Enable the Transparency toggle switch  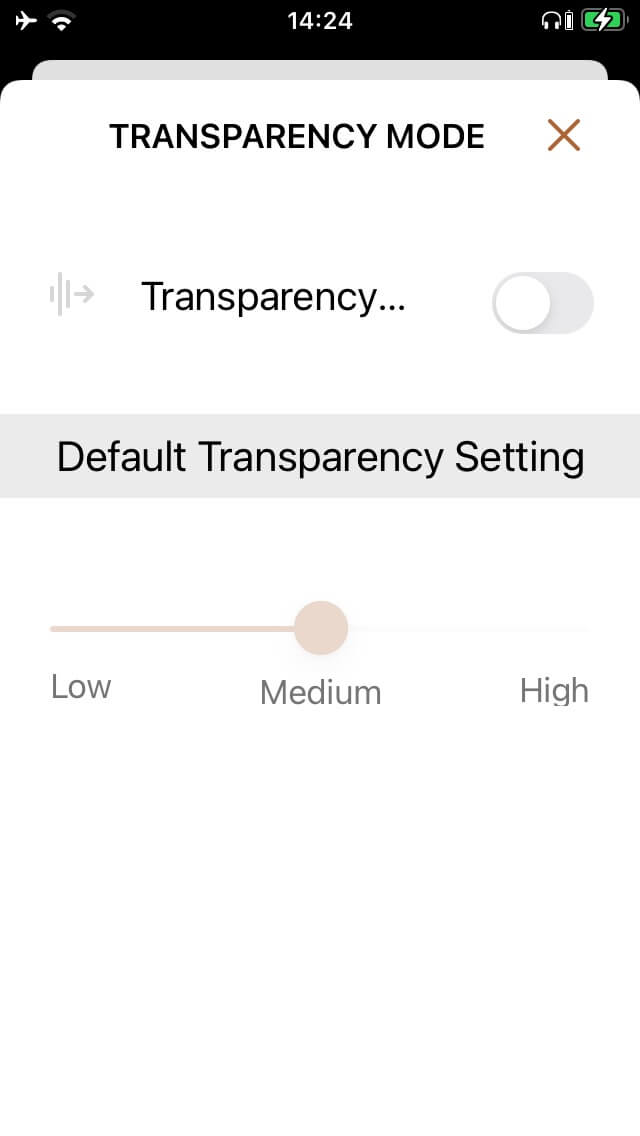pyautogui.click(x=542, y=303)
